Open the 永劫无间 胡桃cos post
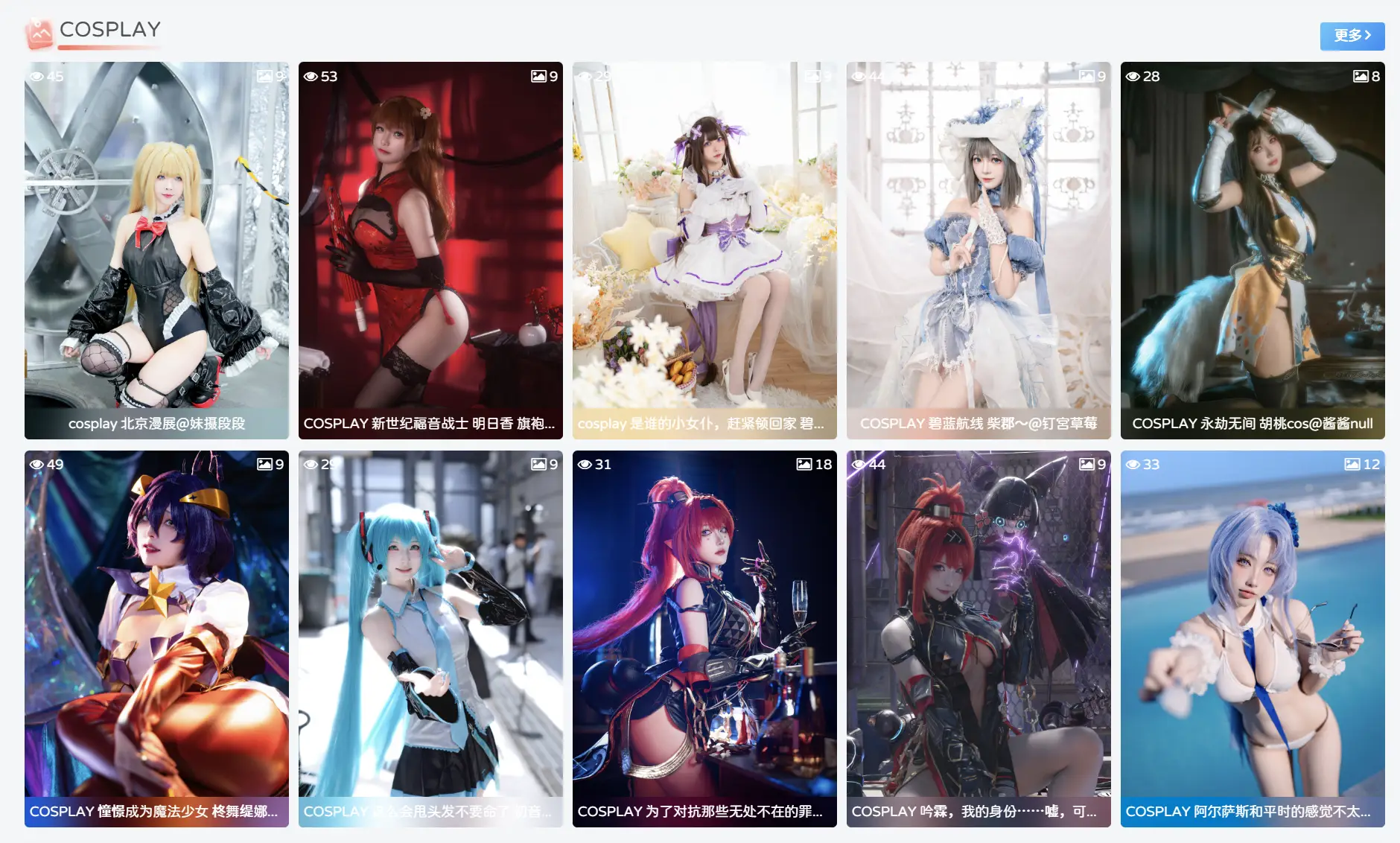The width and height of the screenshot is (1400, 843). coord(1253,249)
